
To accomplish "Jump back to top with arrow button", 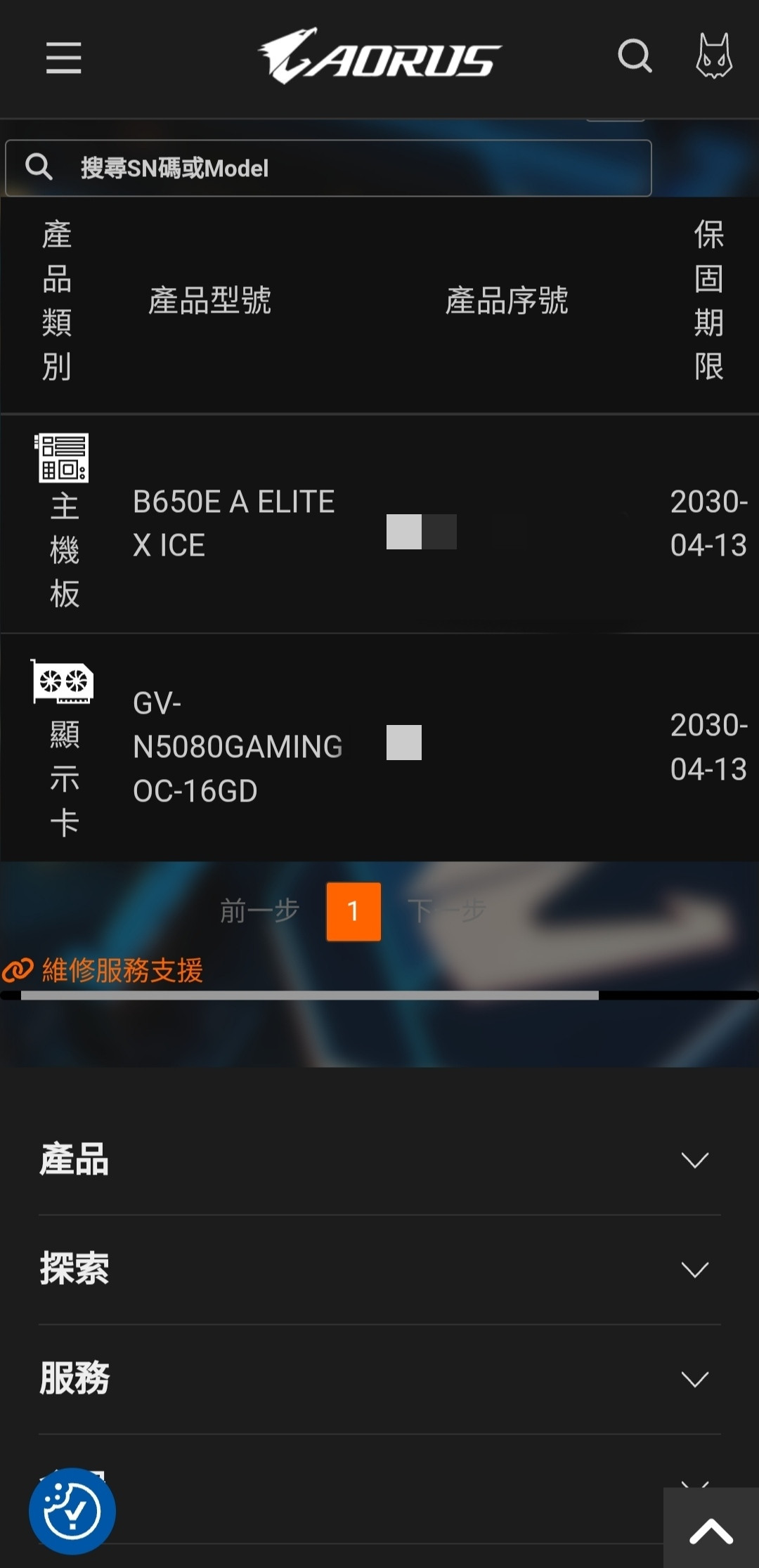I will tap(711, 1529).
